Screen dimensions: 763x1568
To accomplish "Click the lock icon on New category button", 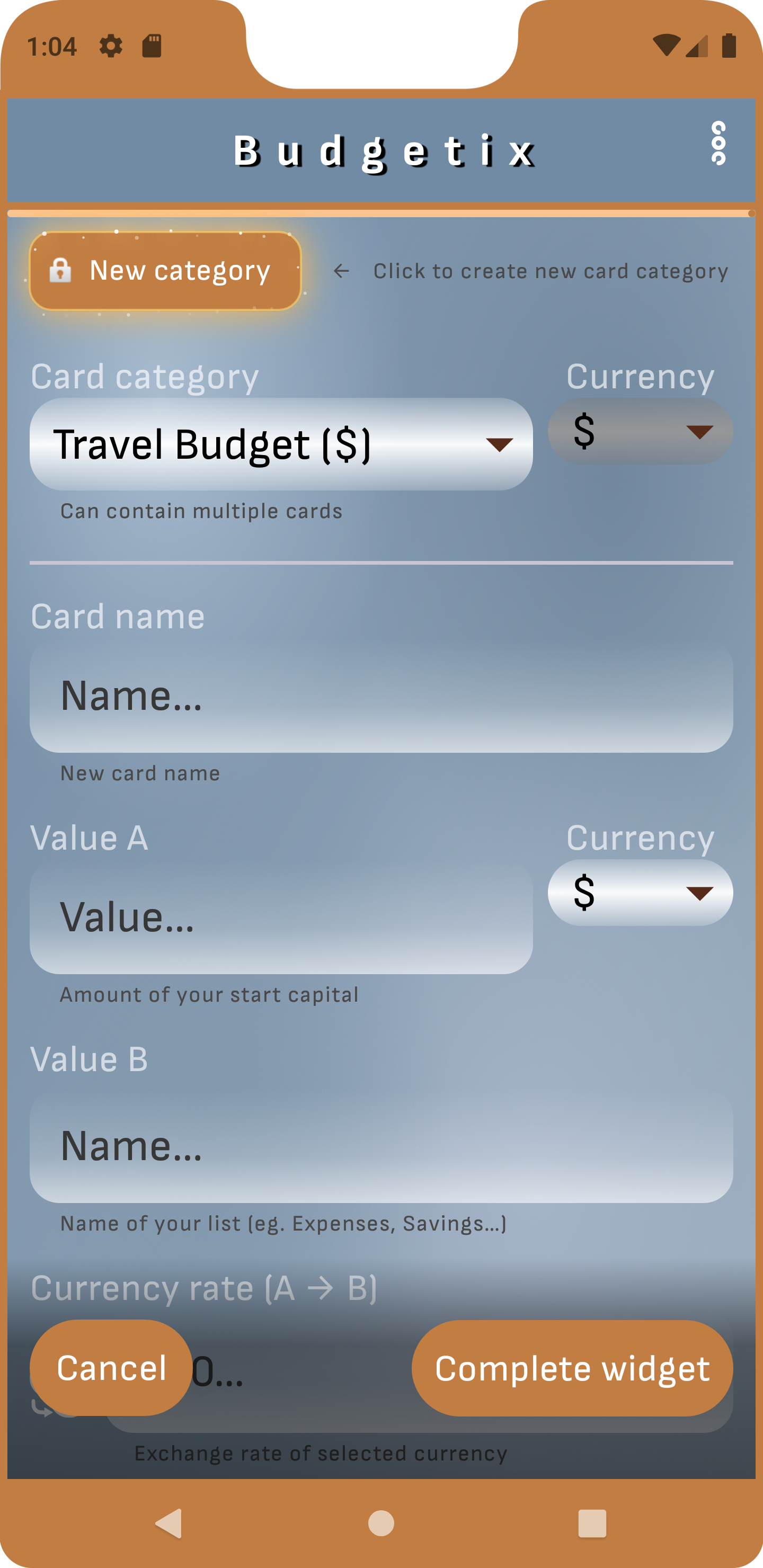I will [x=61, y=270].
